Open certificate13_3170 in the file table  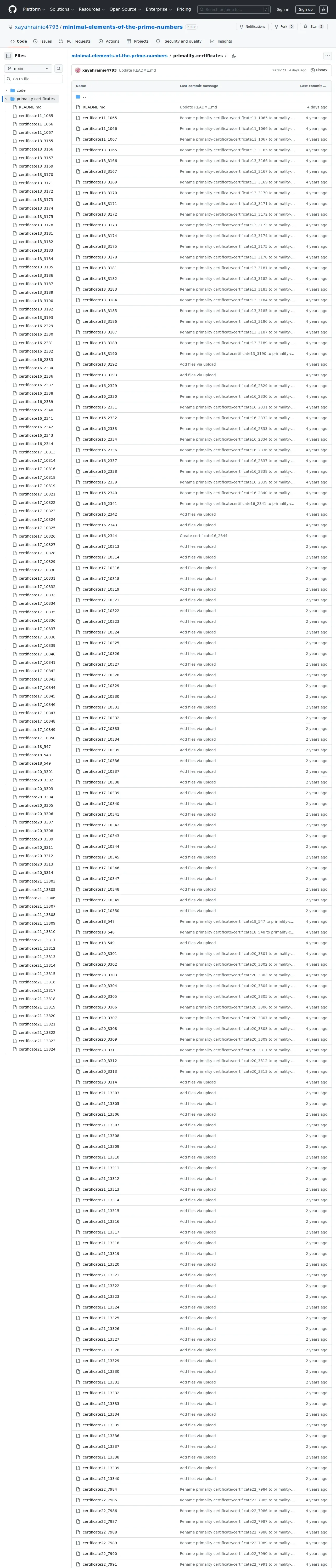[x=100, y=193]
